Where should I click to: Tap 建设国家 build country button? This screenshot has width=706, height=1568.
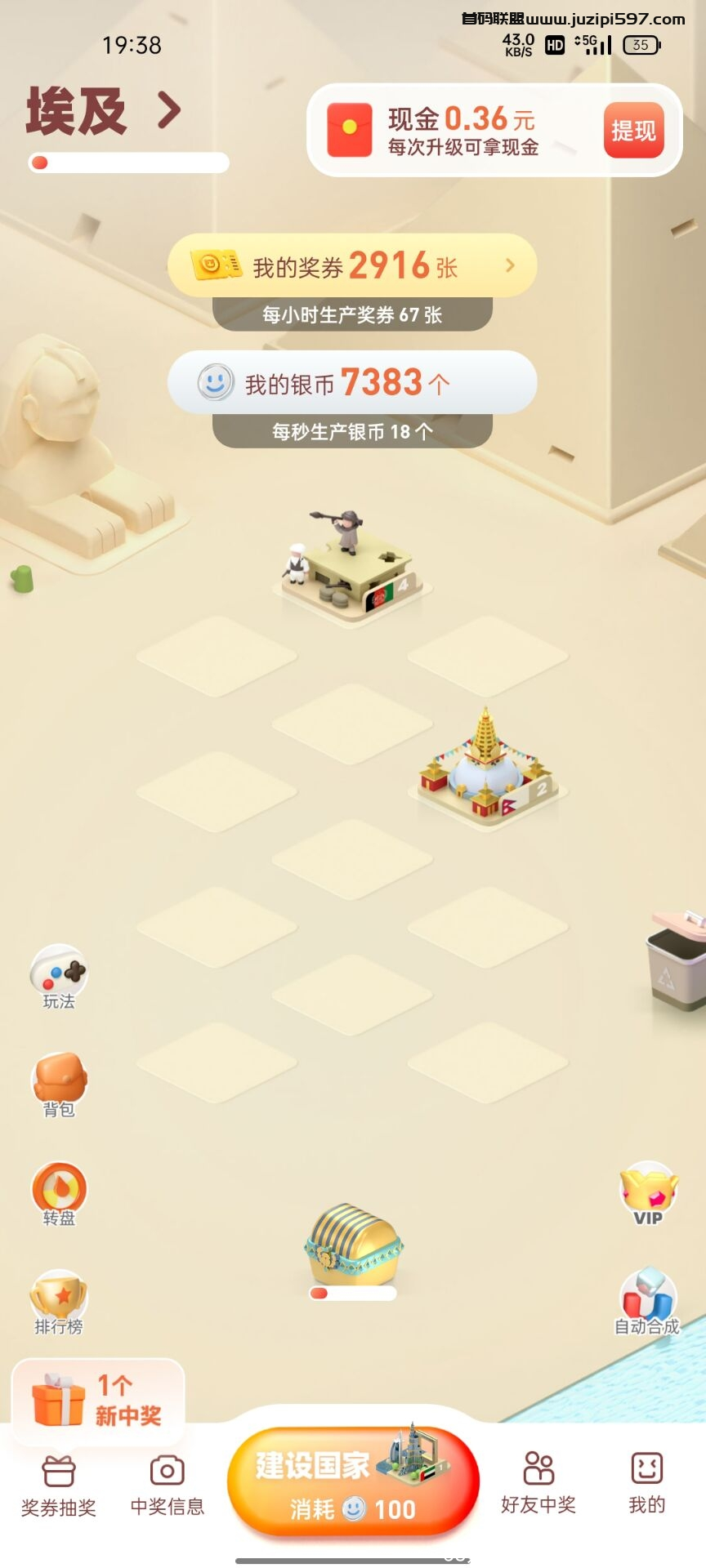pos(353,1480)
